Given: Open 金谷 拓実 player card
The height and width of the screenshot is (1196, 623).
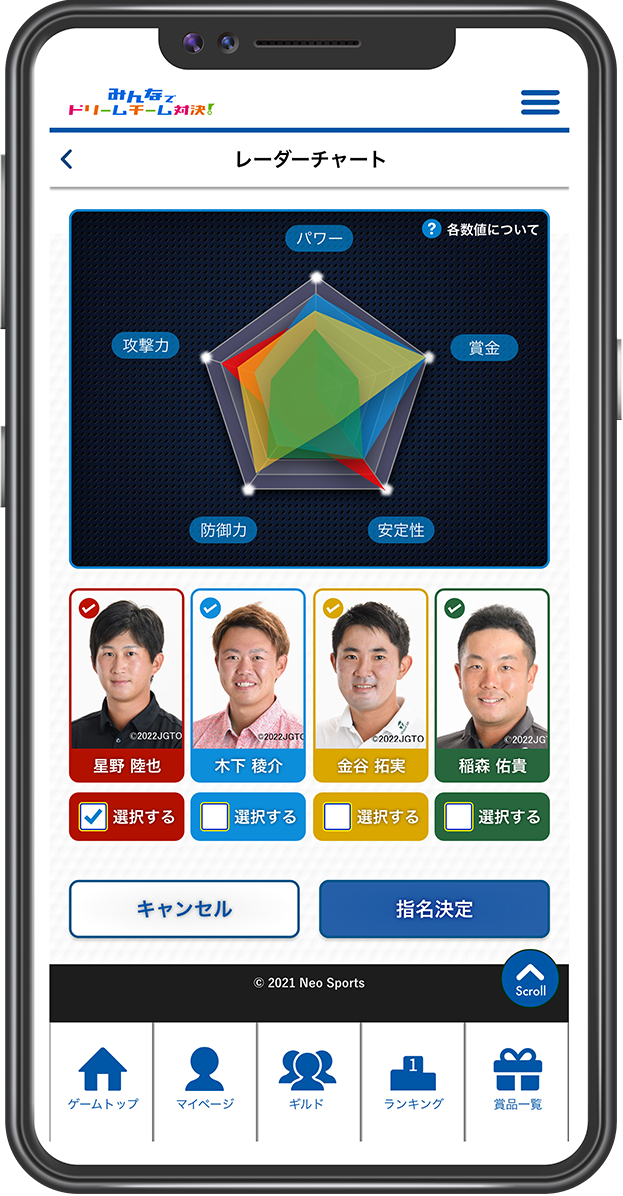Looking at the screenshot, I should (370, 684).
